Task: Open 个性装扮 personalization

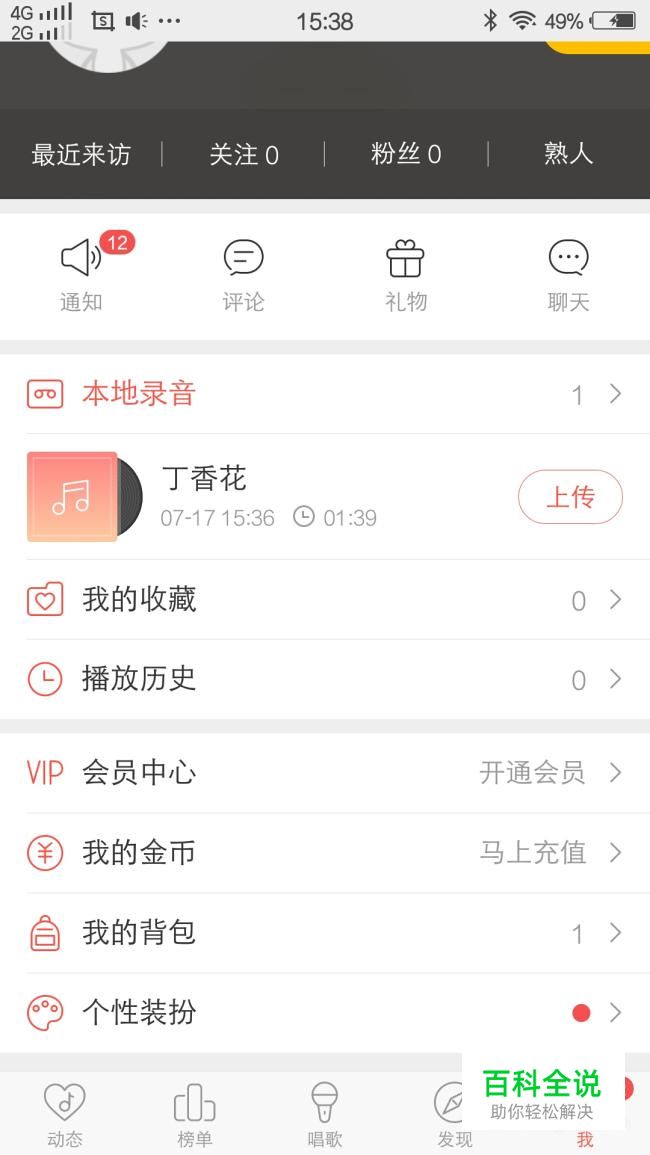Action: pos(325,1013)
